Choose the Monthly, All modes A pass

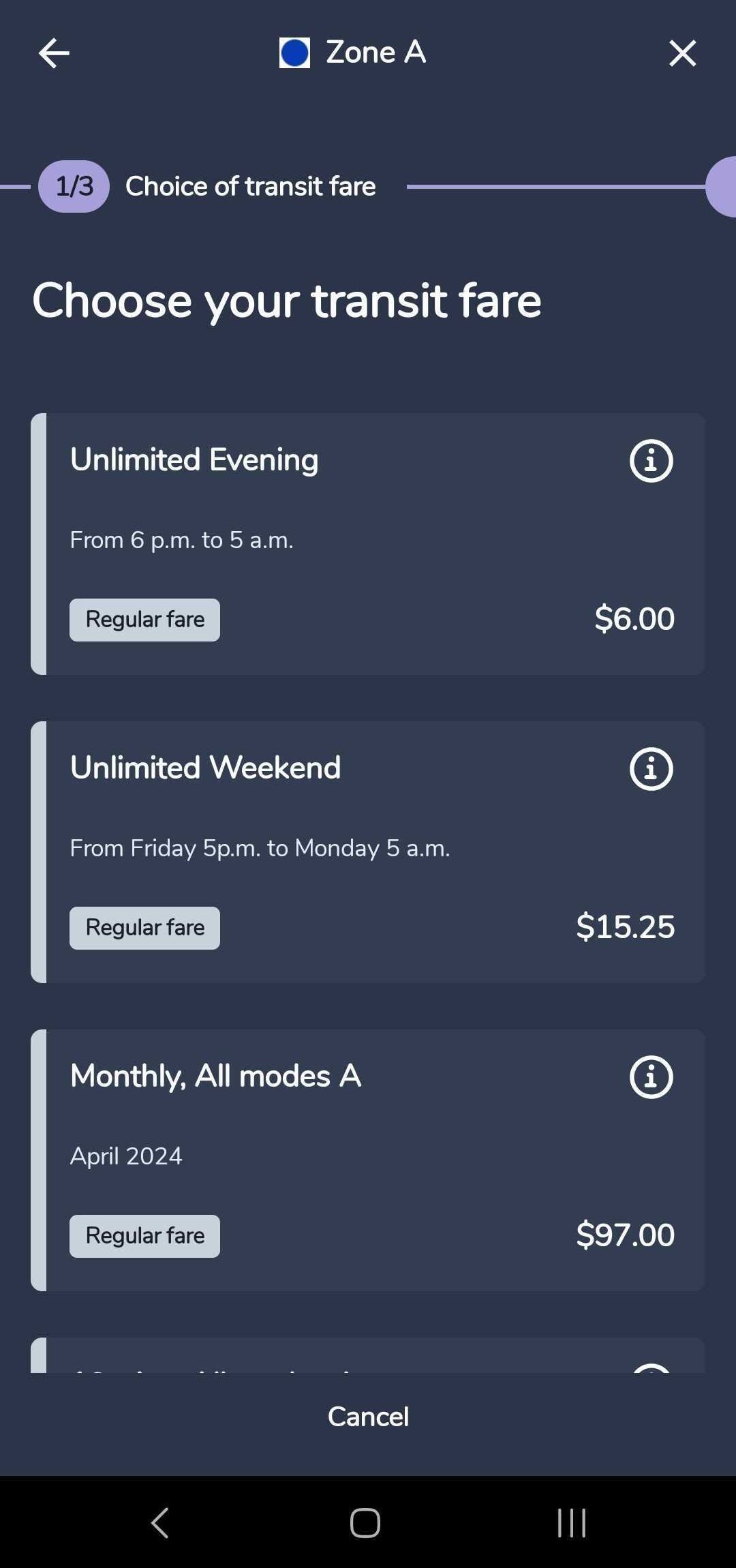[368, 1158]
